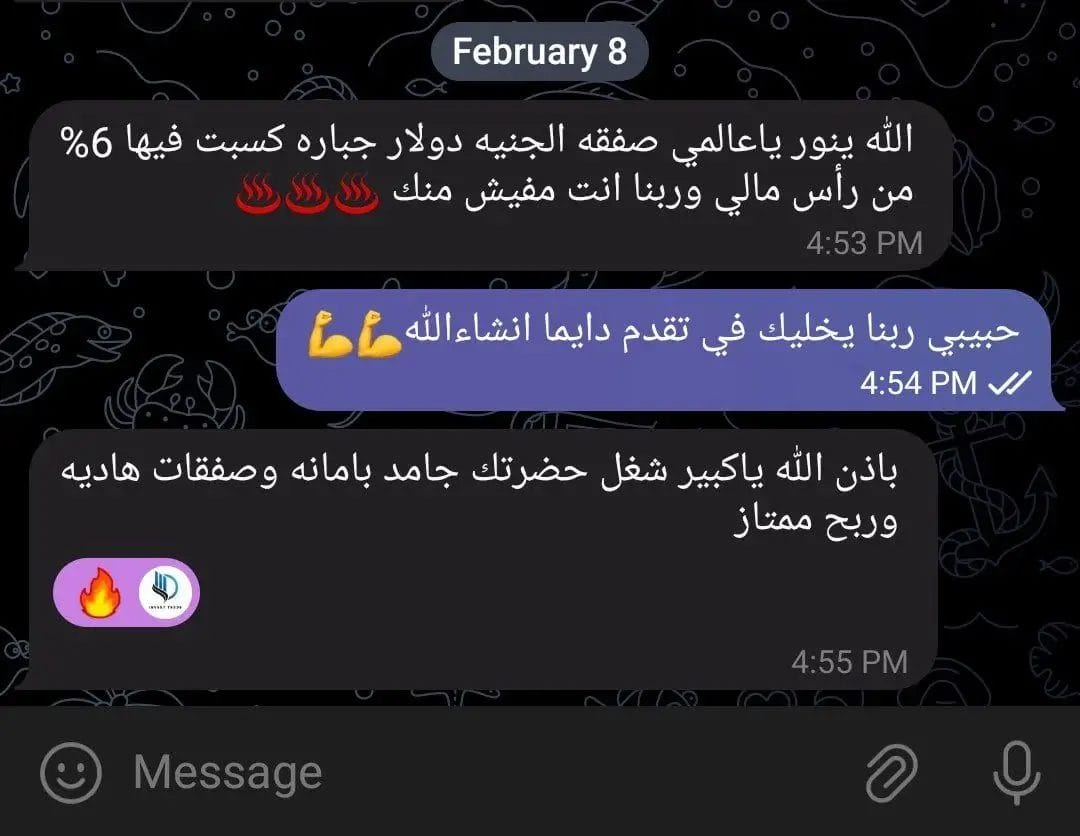Screen dimensions: 1080x836
Task: Record a voice message with the microphone
Action: (x=1018, y=773)
